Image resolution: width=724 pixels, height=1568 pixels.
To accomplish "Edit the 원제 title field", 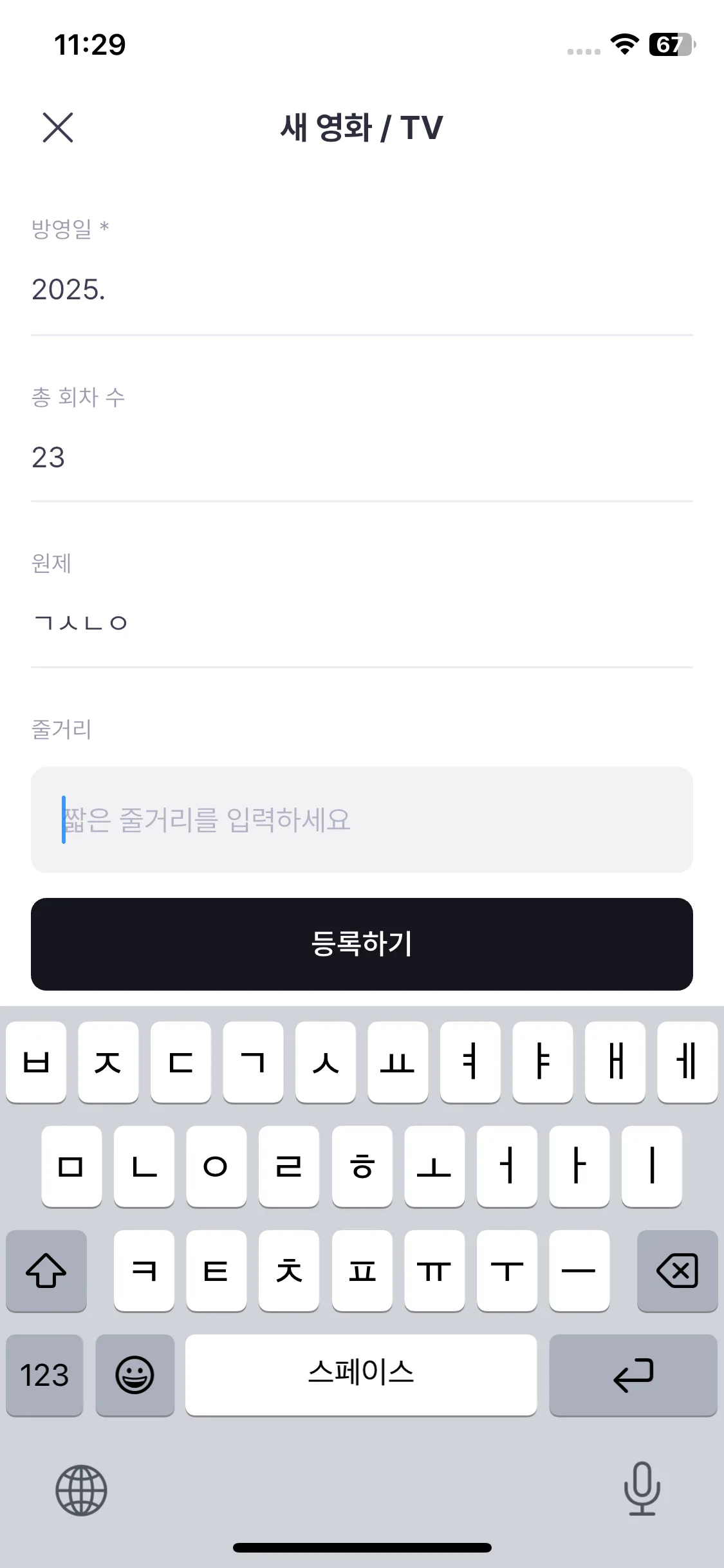I will click(x=360, y=623).
